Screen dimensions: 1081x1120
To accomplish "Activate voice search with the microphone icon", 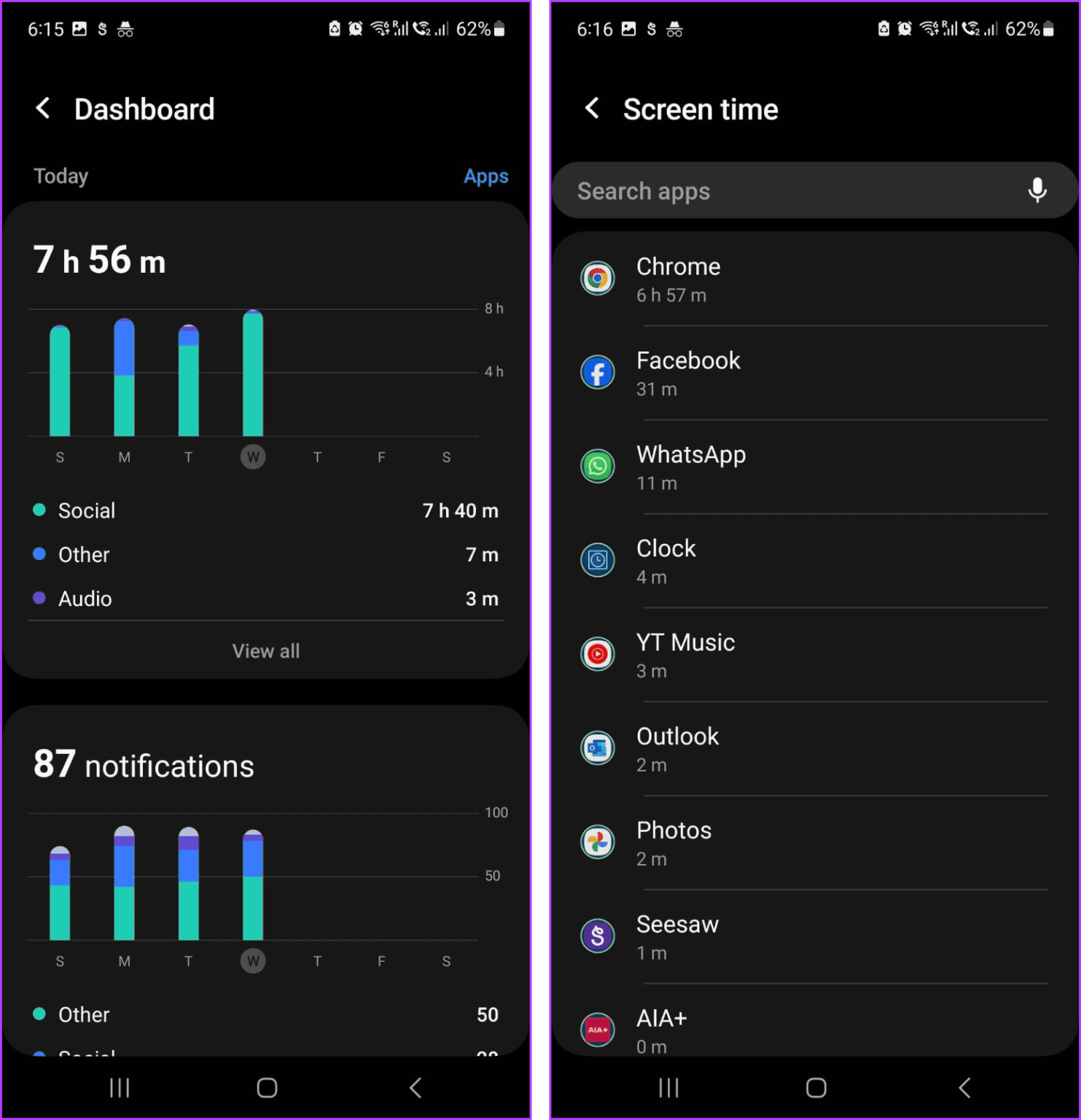I will [1037, 190].
